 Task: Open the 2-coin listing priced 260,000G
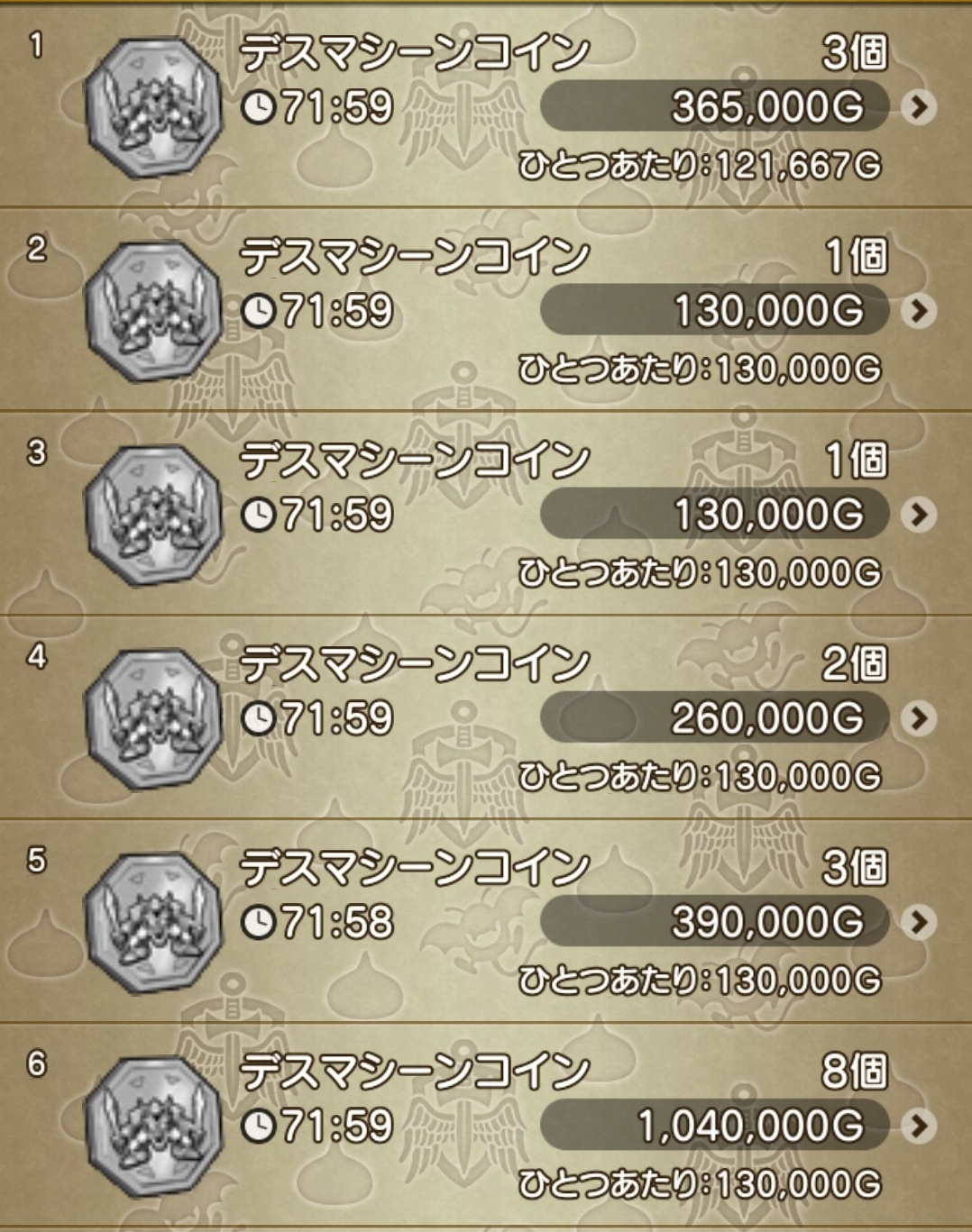(918, 718)
